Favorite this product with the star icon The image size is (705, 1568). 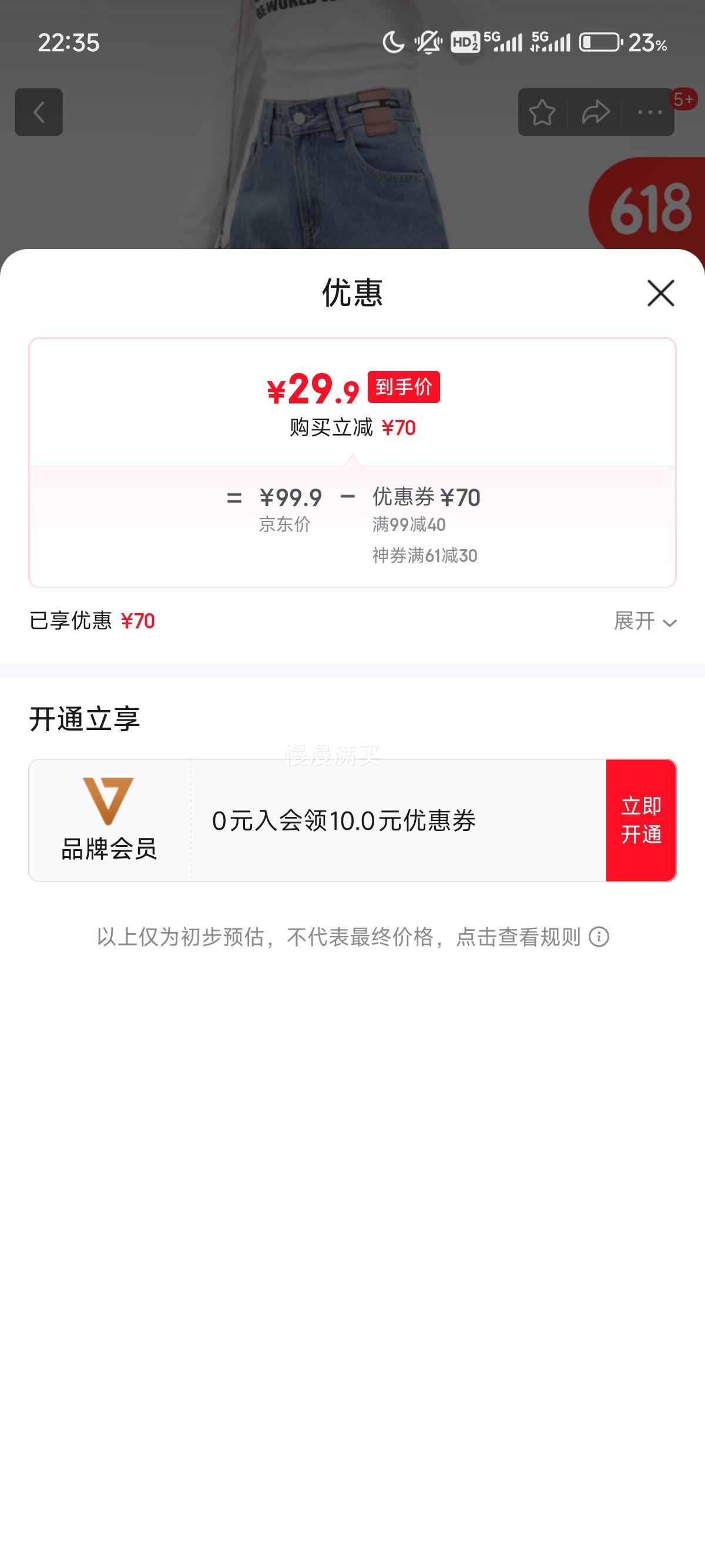tap(542, 112)
